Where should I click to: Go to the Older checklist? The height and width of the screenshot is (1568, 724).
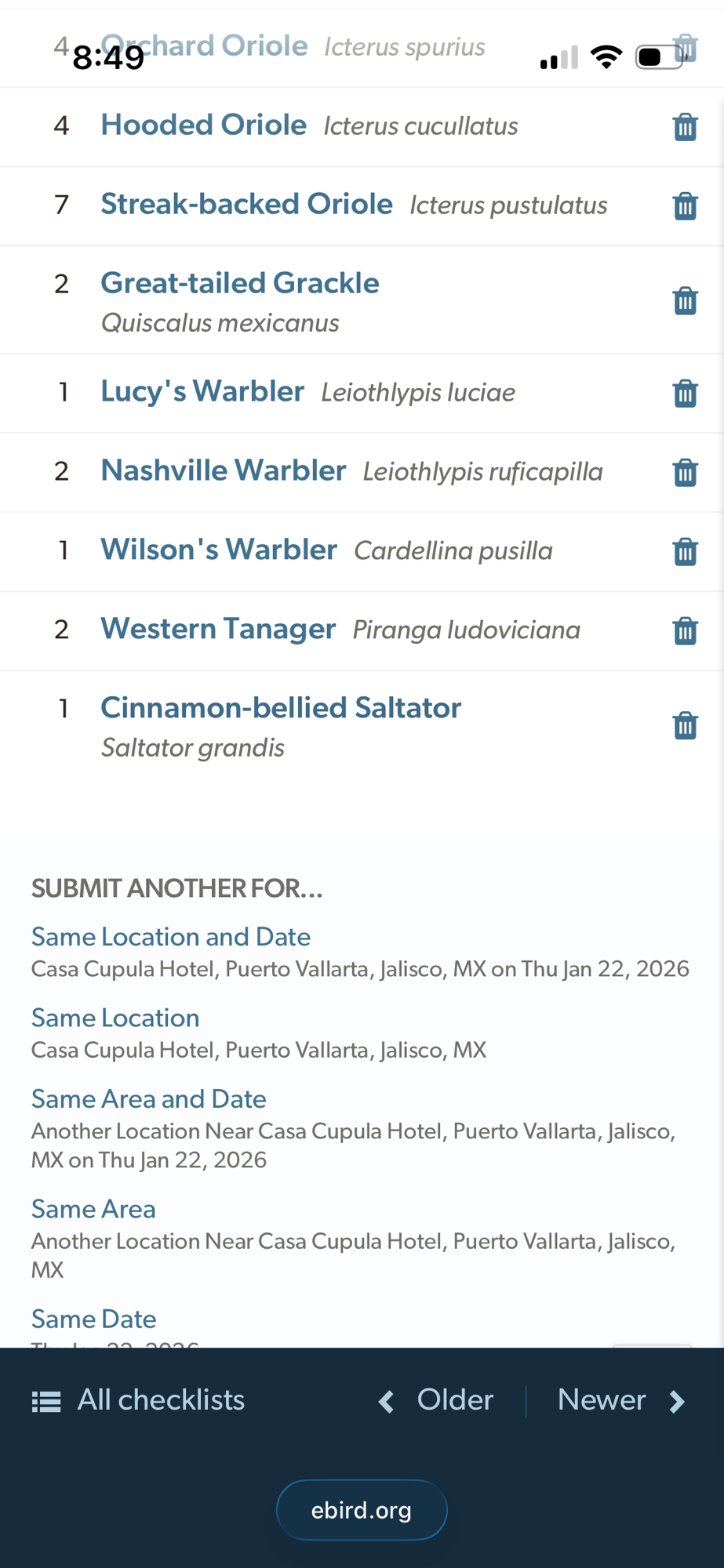point(437,1400)
